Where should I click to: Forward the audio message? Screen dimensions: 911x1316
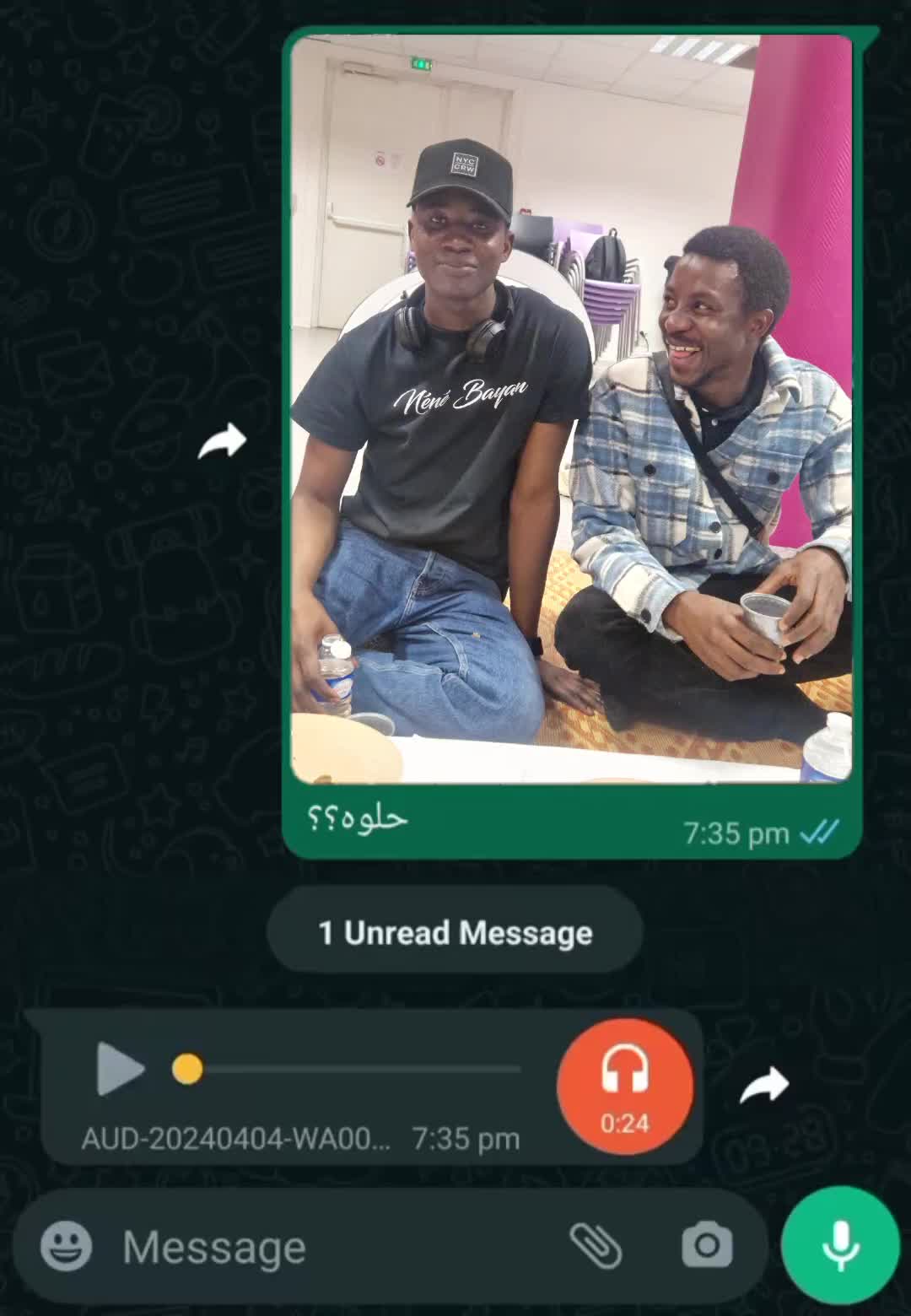pos(764,1086)
